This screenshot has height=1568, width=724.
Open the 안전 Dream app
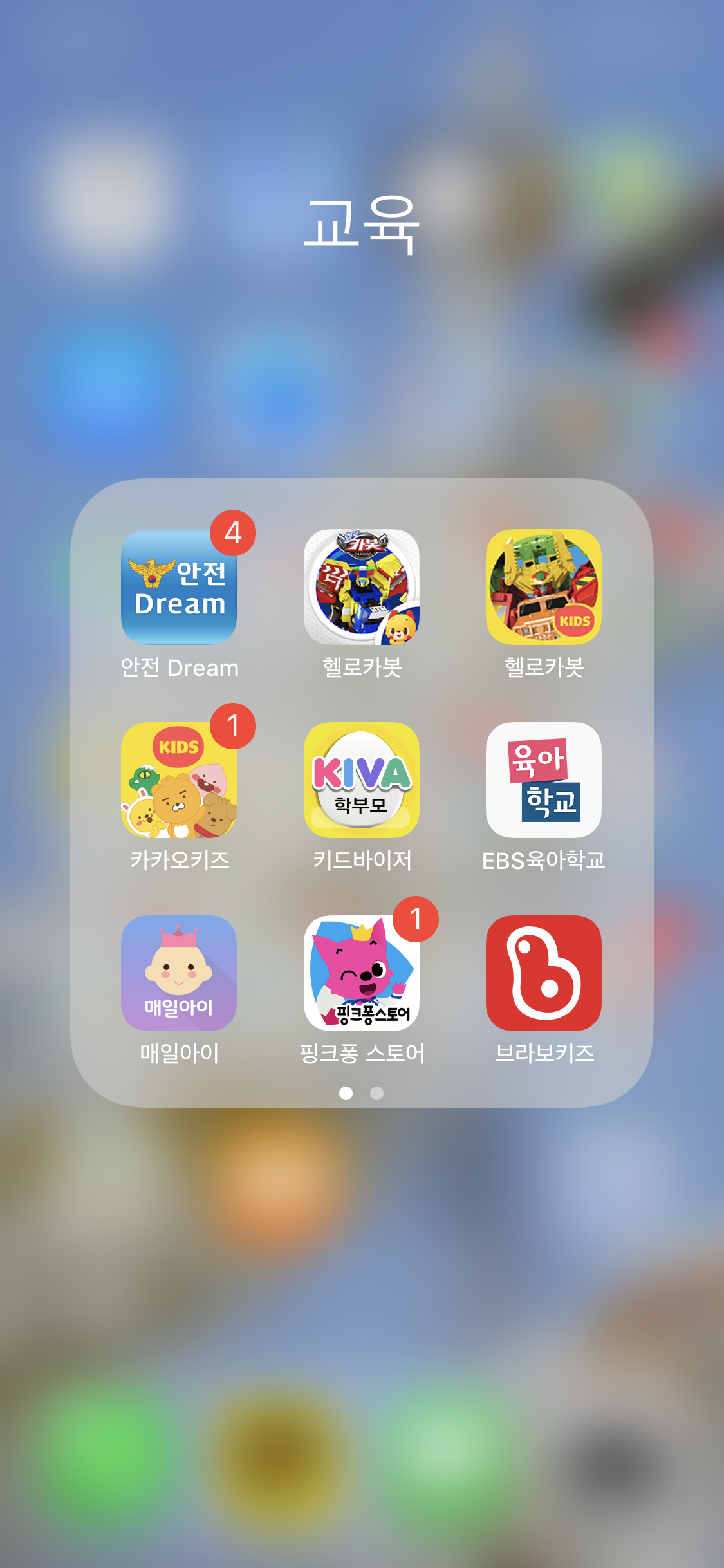[x=179, y=587]
